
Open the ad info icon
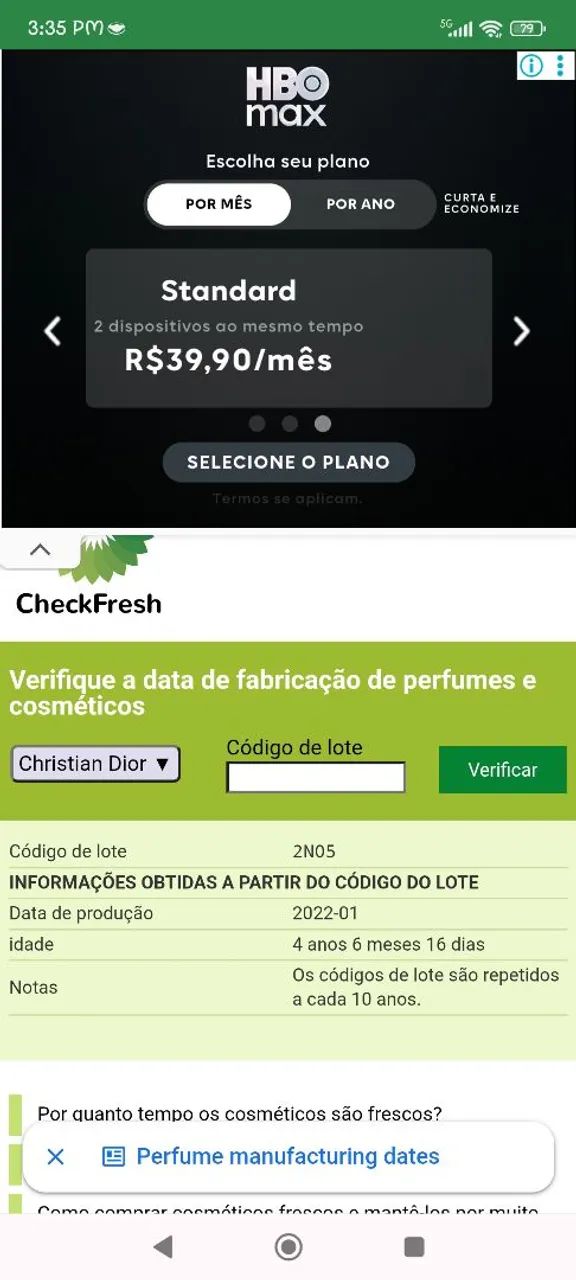[x=531, y=66]
